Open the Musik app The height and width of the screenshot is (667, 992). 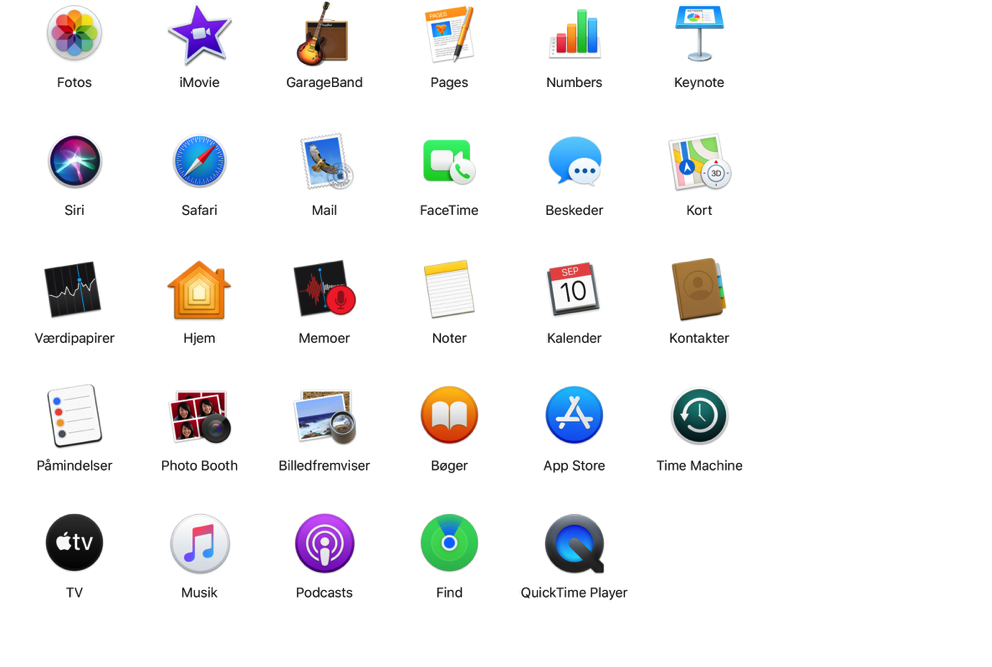(199, 543)
